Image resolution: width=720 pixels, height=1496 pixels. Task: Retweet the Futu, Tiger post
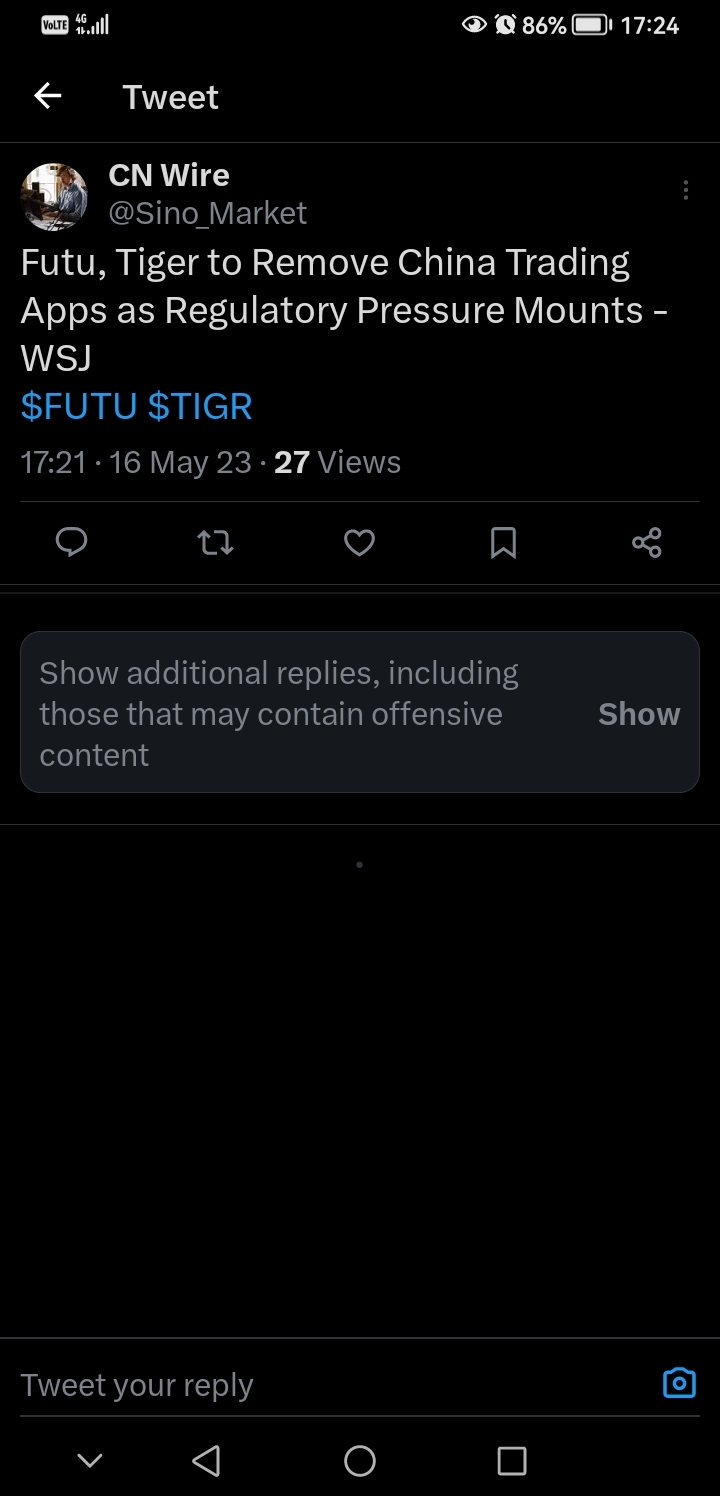pyautogui.click(x=215, y=543)
